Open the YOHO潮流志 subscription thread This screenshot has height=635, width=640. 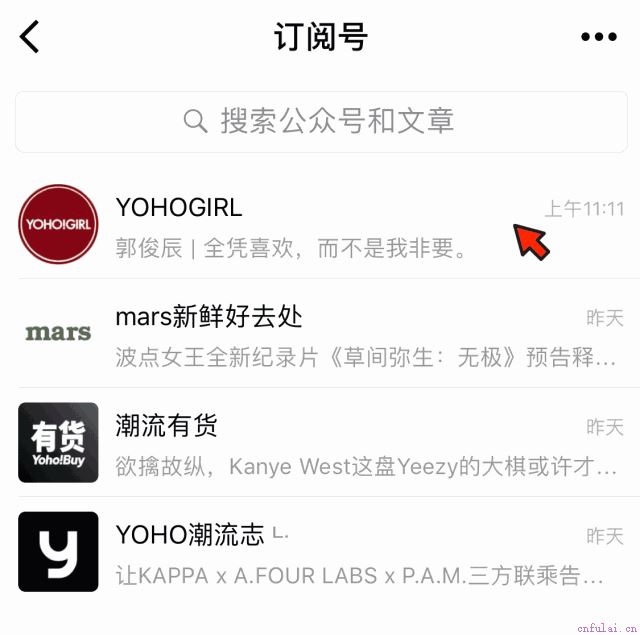(x=320, y=551)
